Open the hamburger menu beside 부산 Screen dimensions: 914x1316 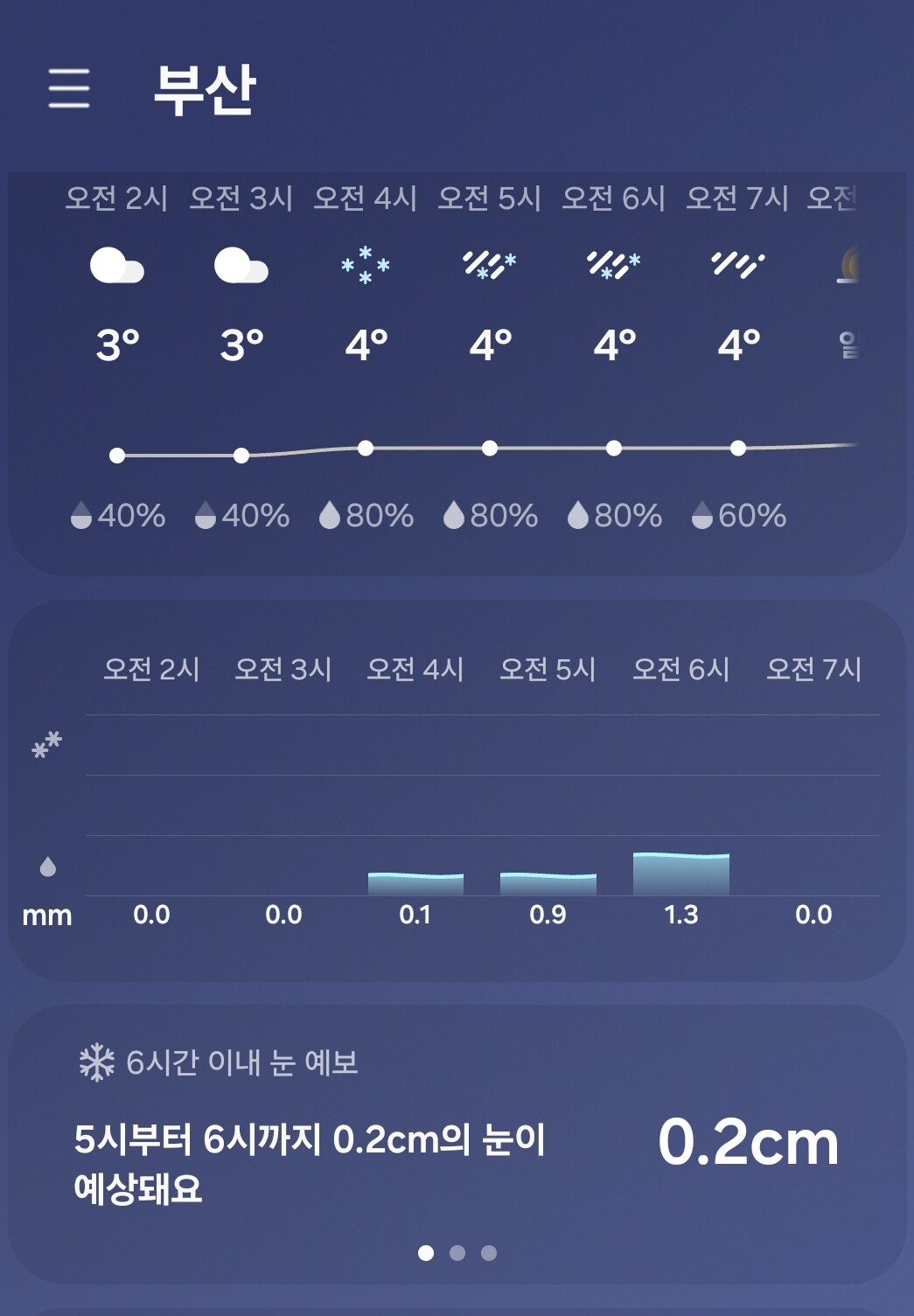click(x=69, y=88)
